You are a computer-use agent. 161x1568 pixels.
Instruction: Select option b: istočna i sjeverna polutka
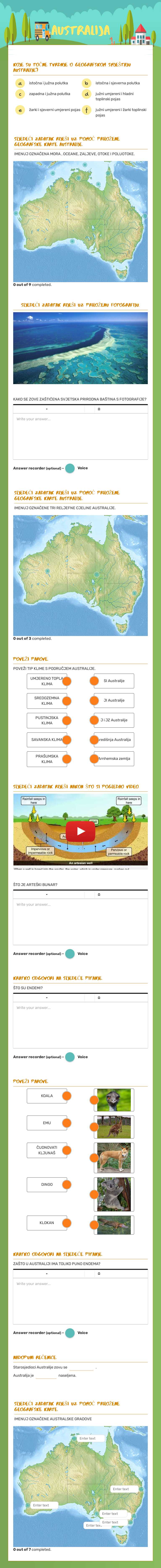[86, 83]
